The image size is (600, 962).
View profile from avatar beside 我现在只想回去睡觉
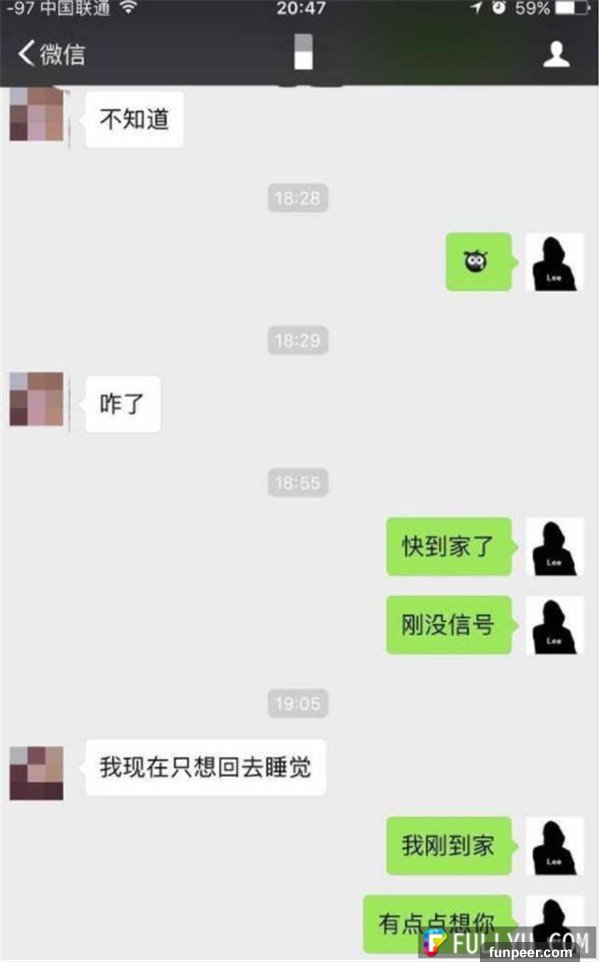tap(37, 772)
